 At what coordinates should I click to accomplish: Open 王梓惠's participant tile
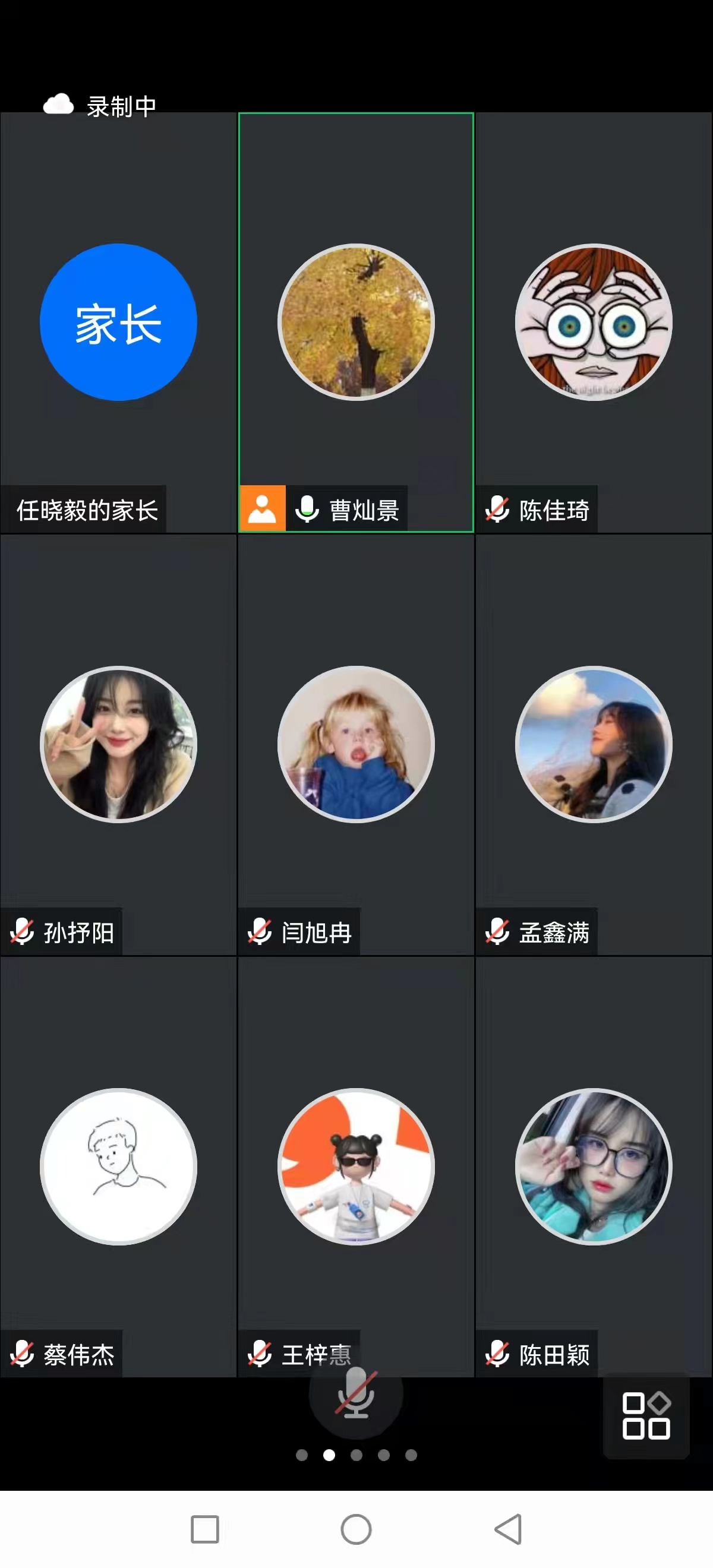[355, 1166]
